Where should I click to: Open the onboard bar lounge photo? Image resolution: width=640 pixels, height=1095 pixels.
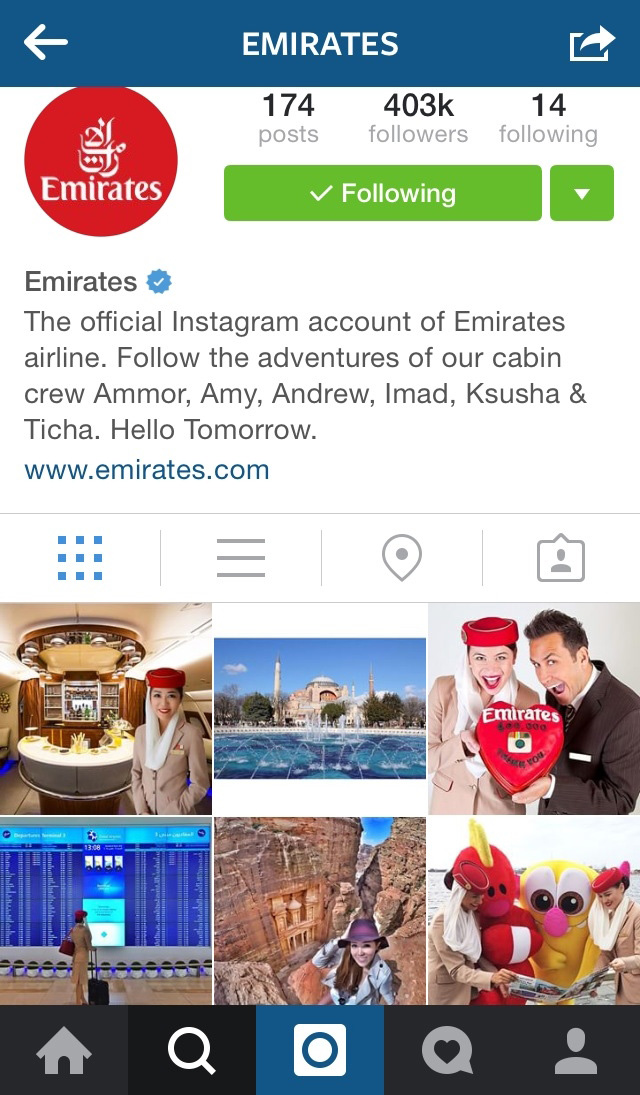(105, 708)
